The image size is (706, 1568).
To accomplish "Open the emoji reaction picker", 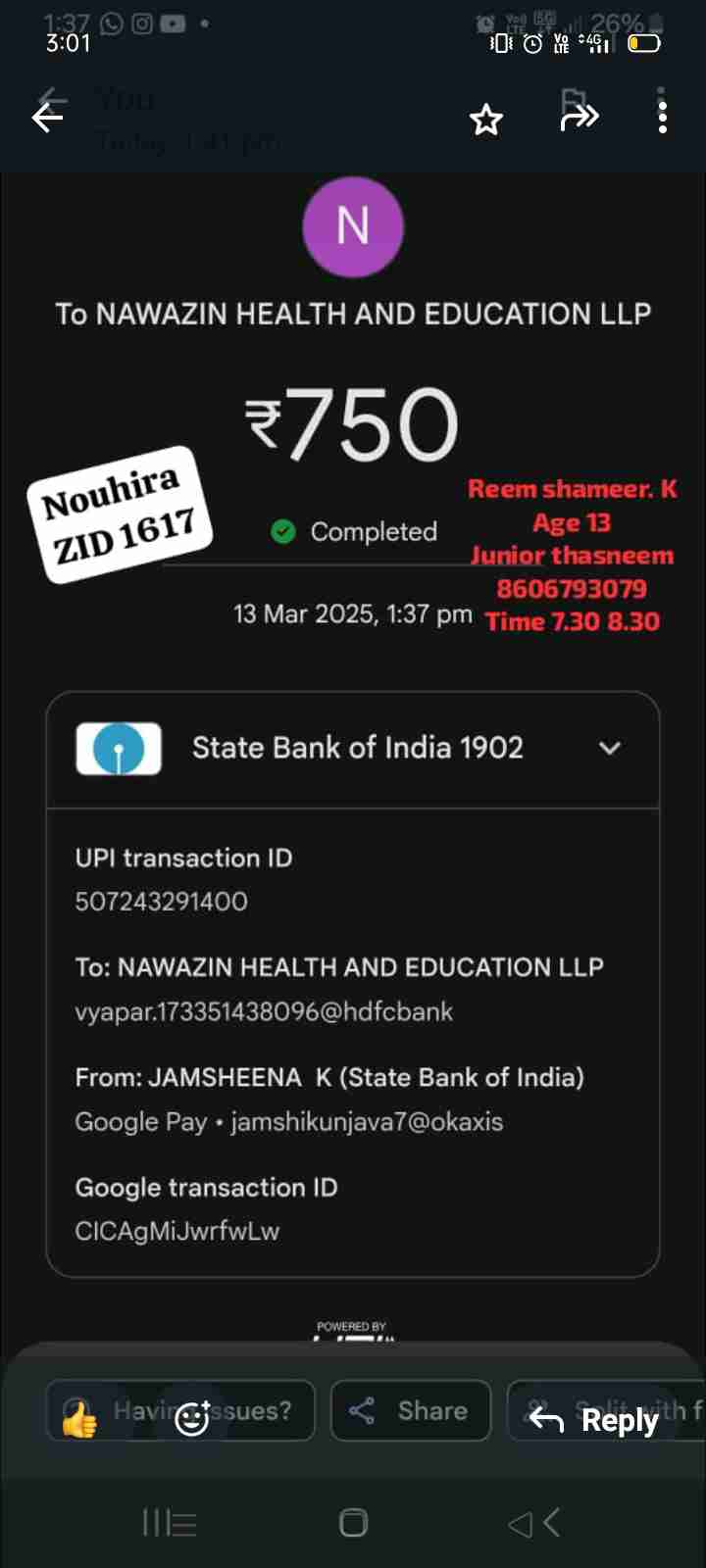I will pyautogui.click(x=192, y=1418).
